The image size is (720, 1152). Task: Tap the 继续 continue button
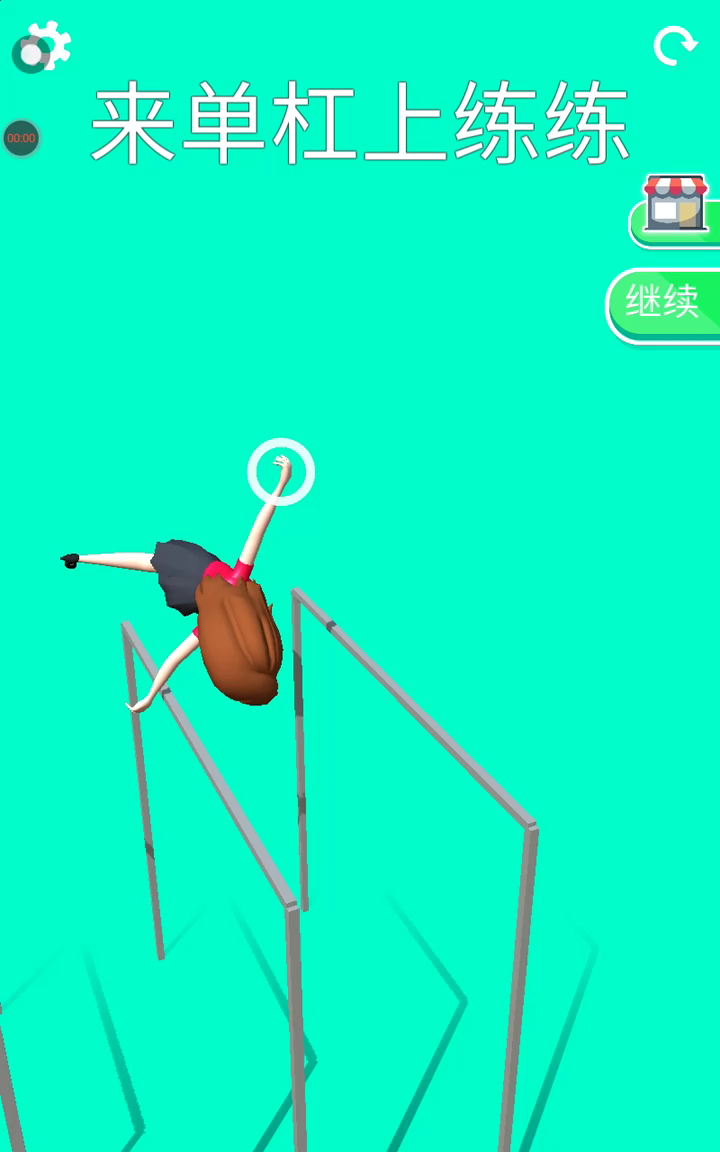[663, 302]
